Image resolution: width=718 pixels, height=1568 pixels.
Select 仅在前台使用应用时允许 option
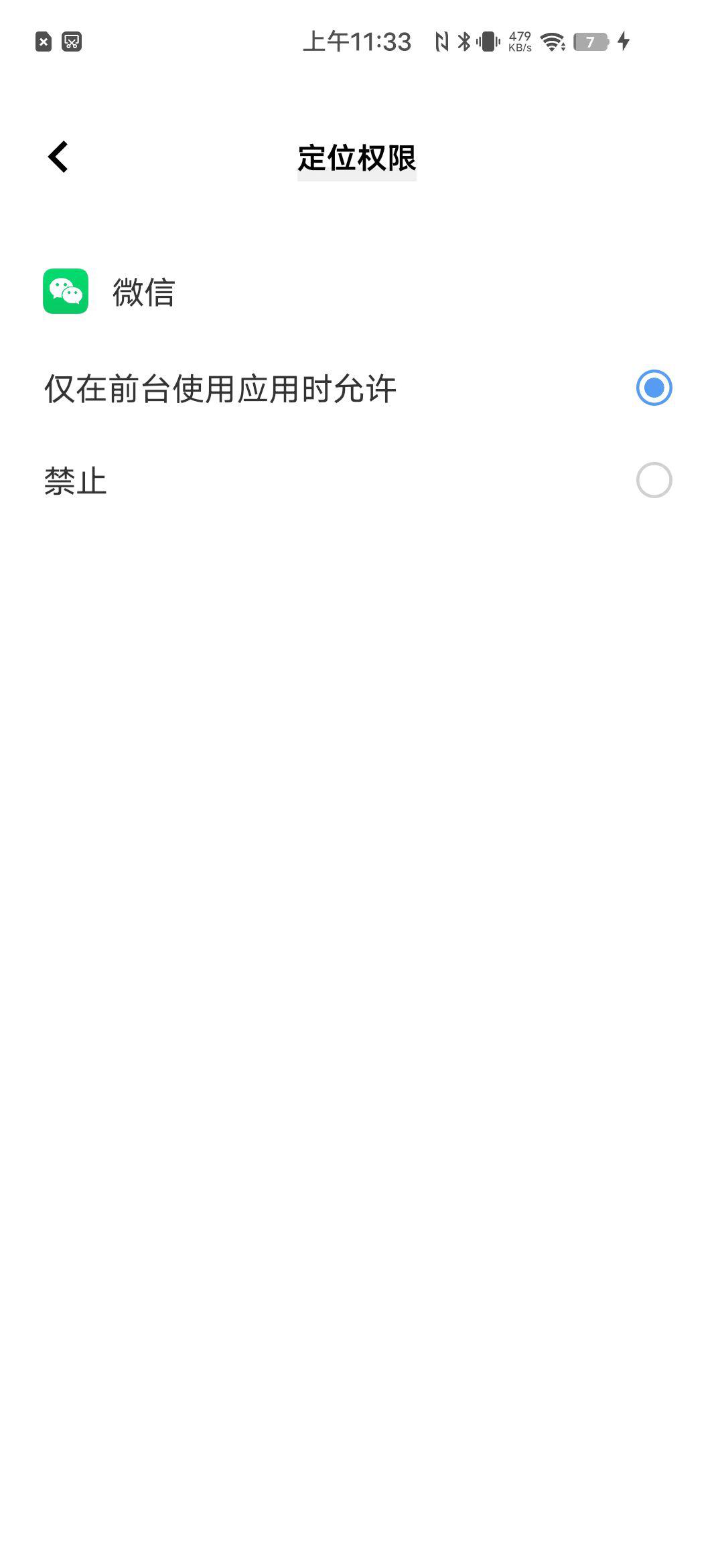coord(653,388)
